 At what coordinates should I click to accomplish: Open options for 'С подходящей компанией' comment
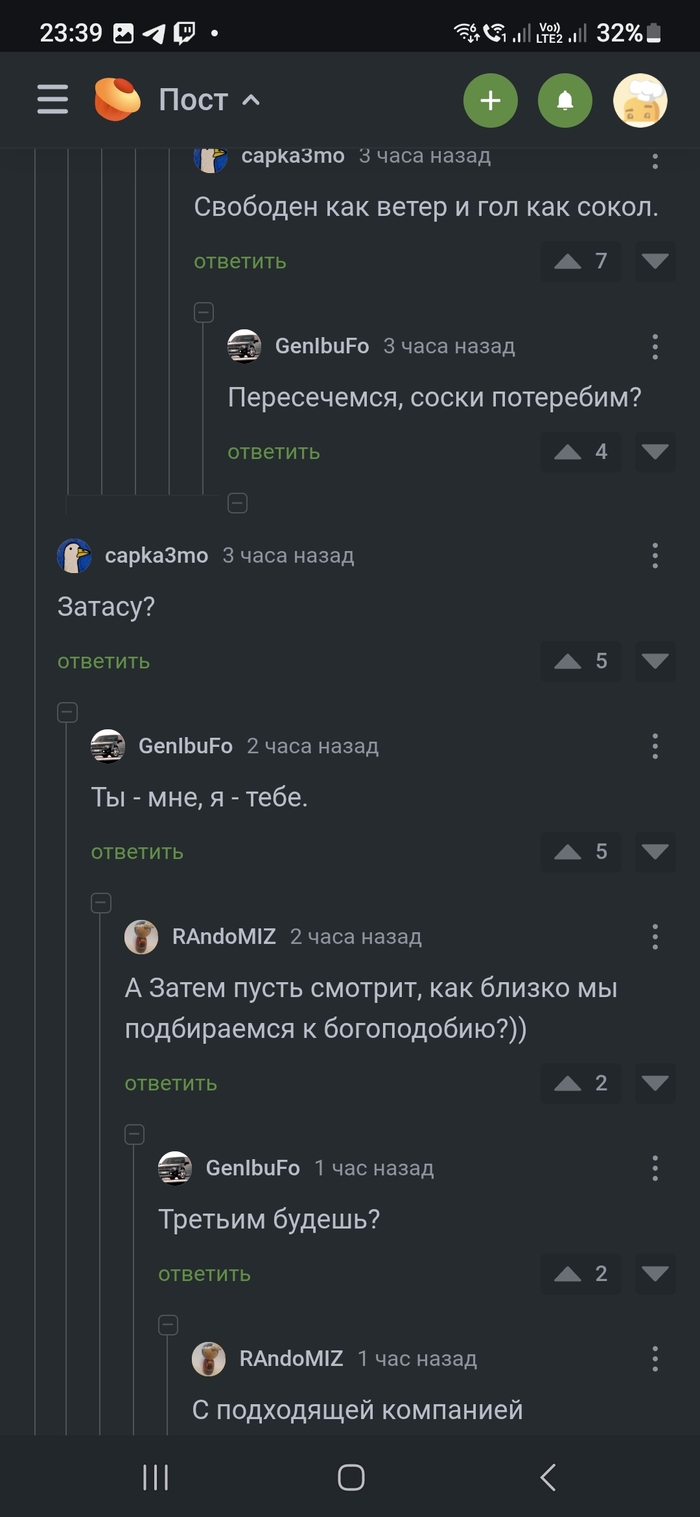655,1359
